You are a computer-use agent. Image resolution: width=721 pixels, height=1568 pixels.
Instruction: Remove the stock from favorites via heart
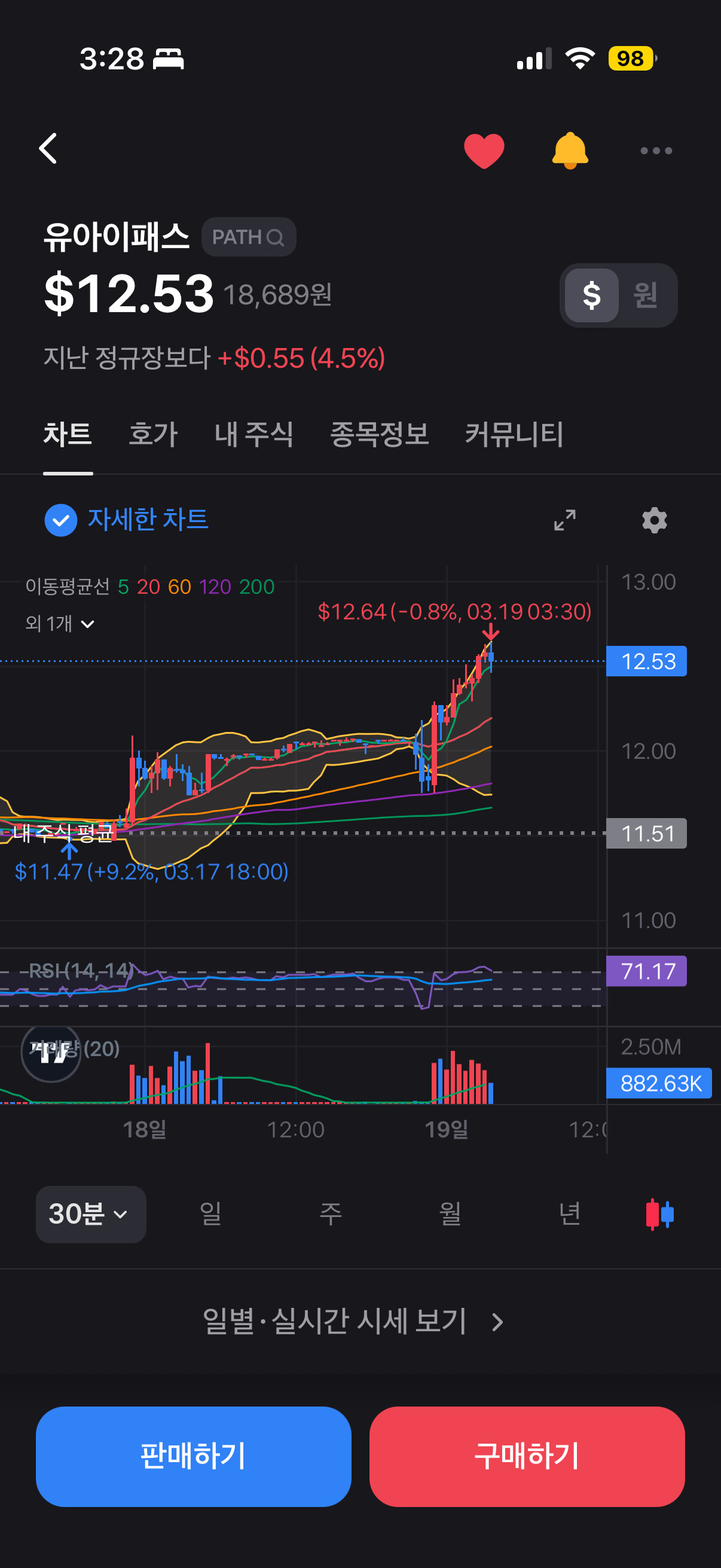click(x=484, y=150)
